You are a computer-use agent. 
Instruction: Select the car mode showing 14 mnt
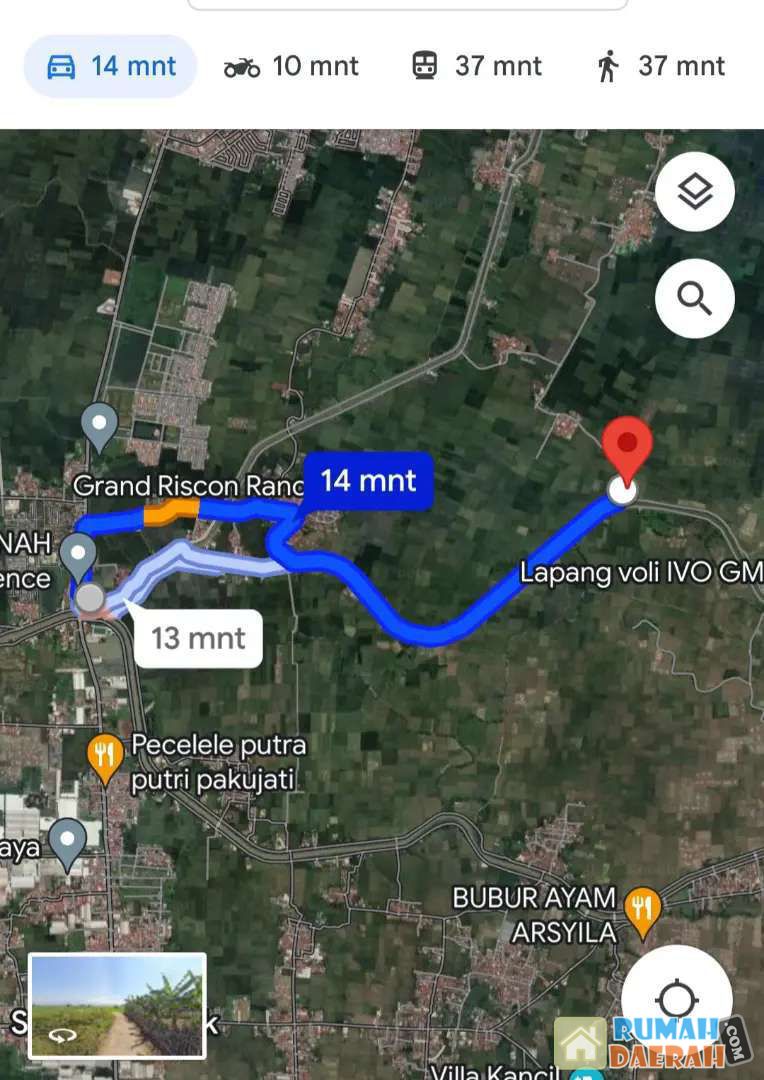pos(111,67)
